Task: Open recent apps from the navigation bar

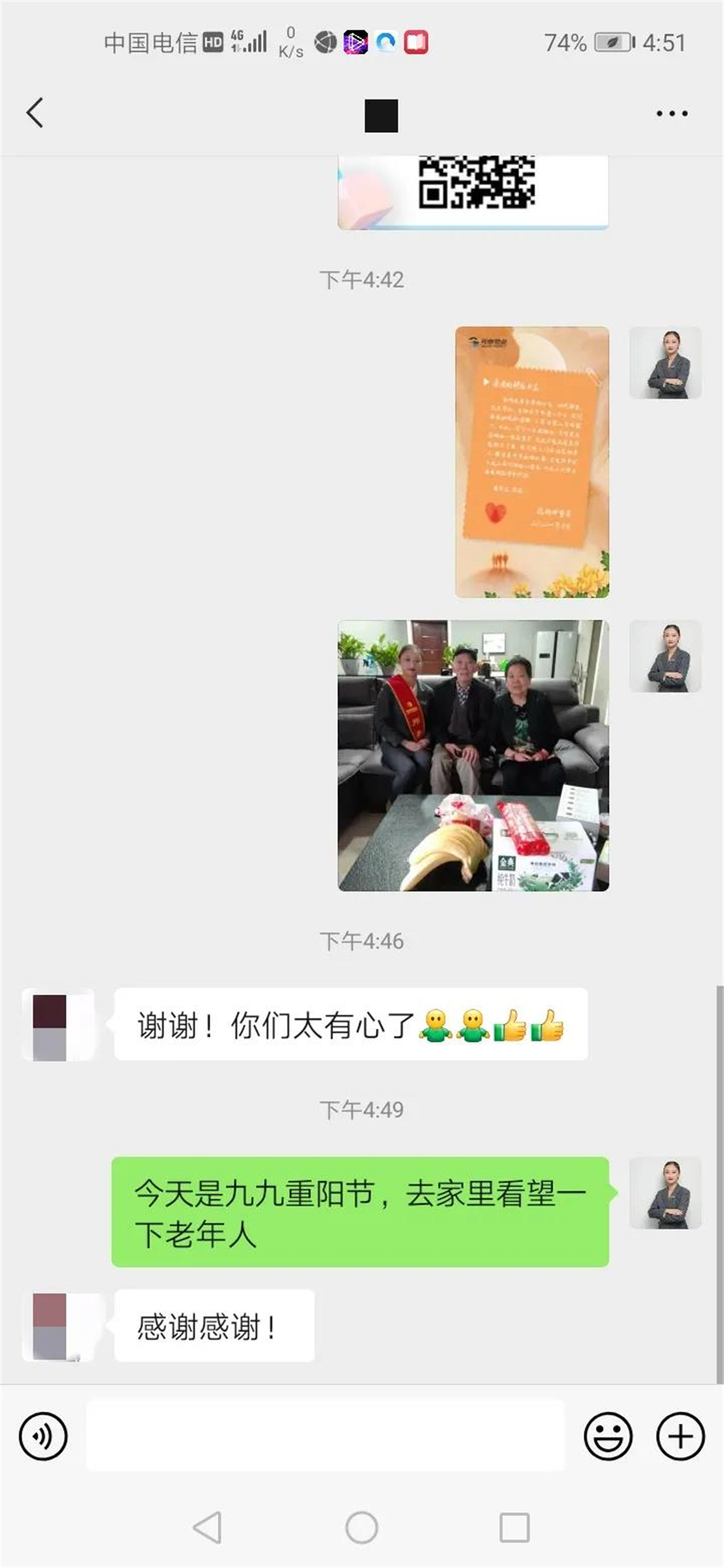Action: [x=514, y=1527]
